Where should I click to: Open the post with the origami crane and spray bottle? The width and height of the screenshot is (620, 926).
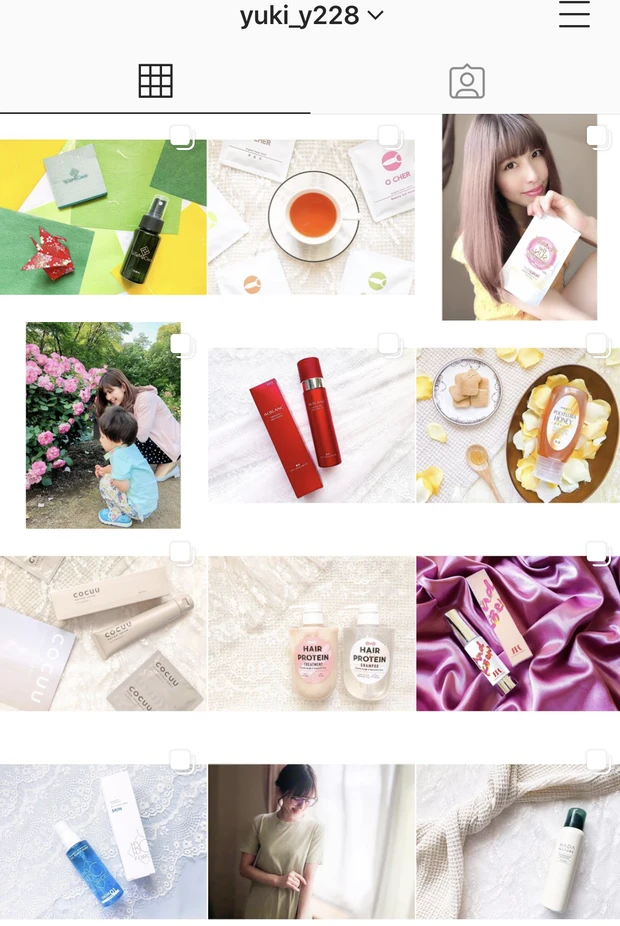(x=103, y=217)
